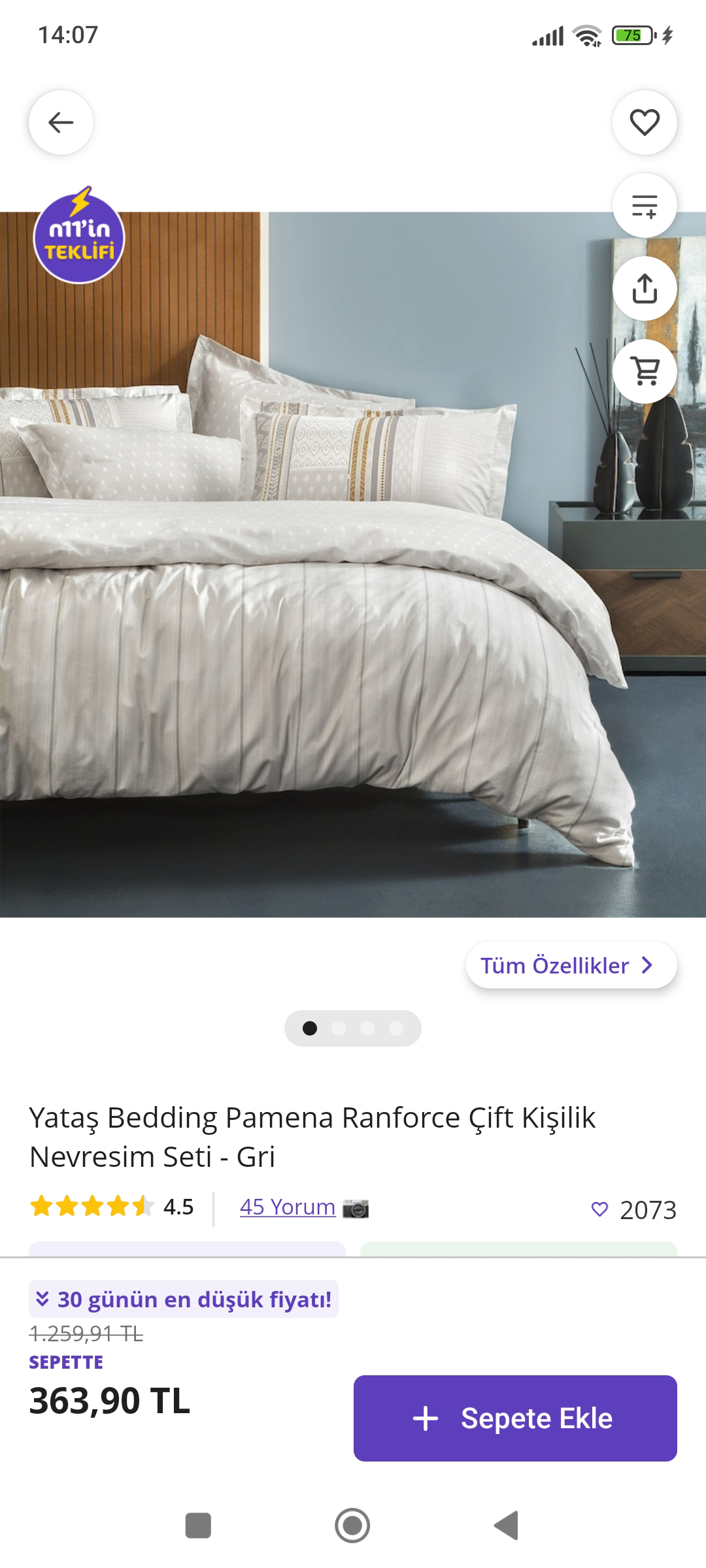Go back using the arrow button
The width and height of the screenshot is (706, 1568).
pyautogui.click(x=61, y=122)
